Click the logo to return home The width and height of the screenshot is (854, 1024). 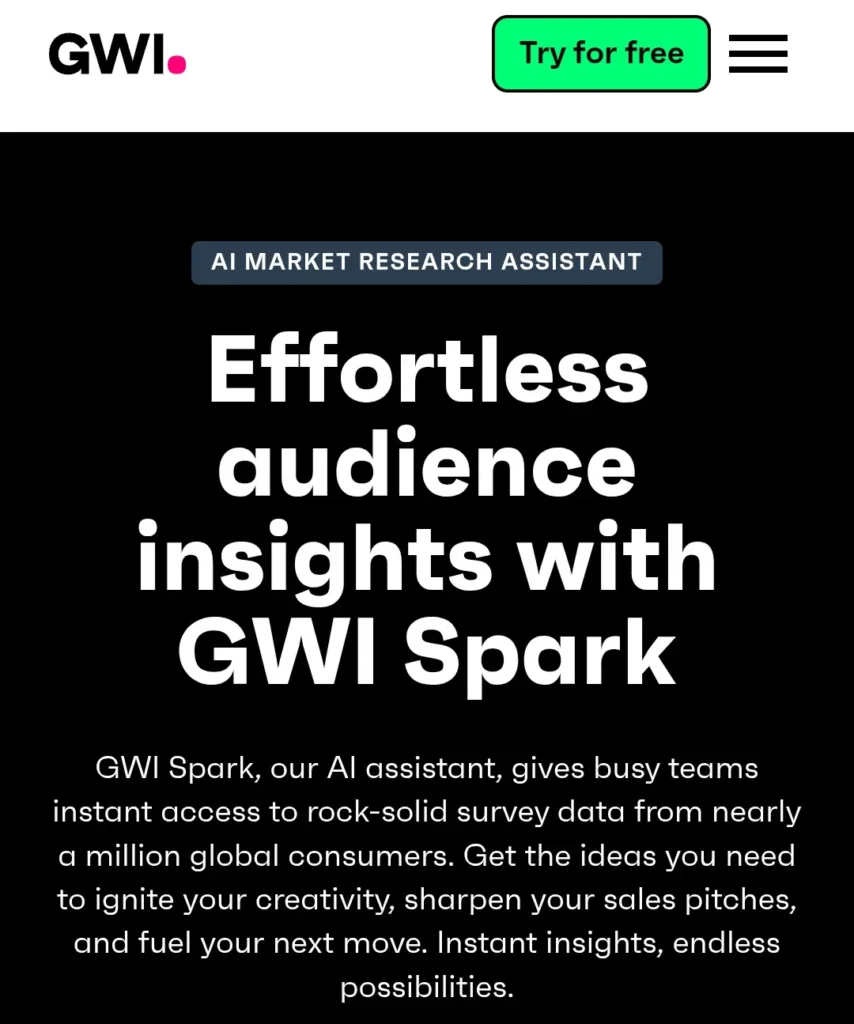click(x=117, y=53)
